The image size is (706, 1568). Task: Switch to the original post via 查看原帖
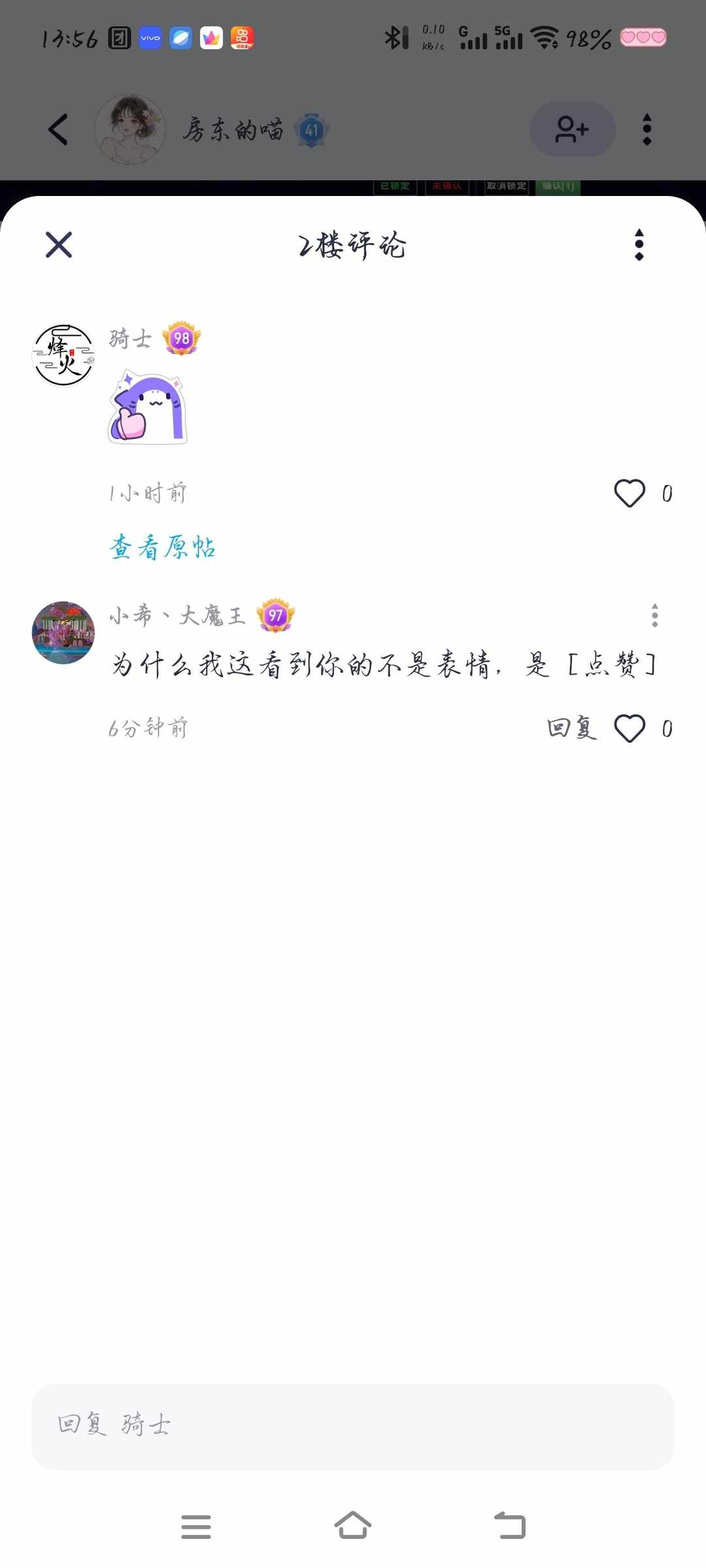point(163,548)
